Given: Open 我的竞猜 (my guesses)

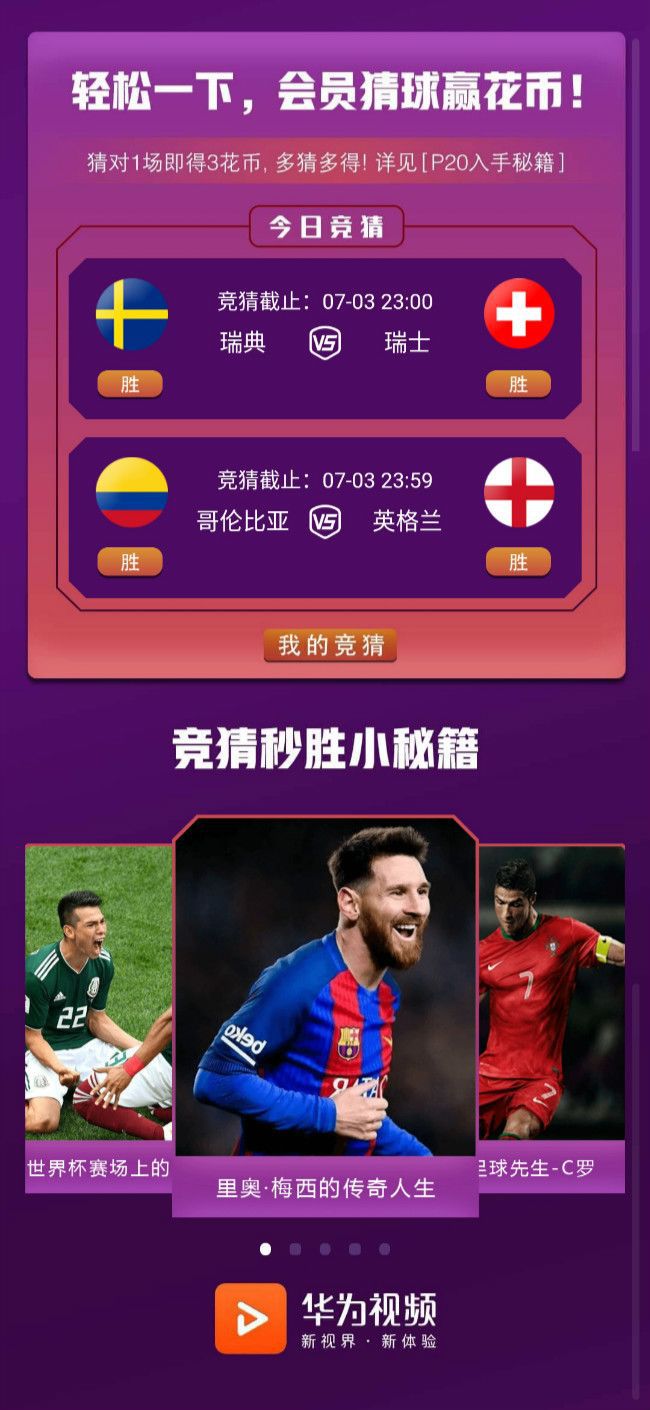Looking at the screenshot, I should coord(330,645).
